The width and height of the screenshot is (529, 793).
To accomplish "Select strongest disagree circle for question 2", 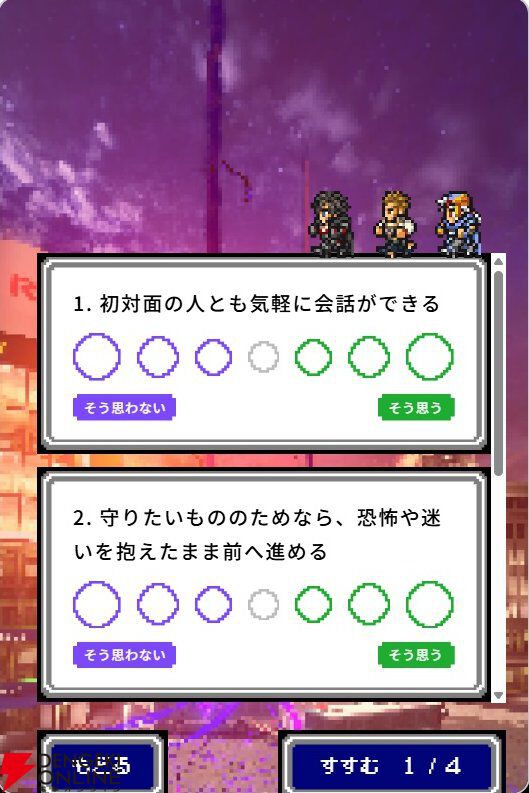I will (x=97, y=604).
